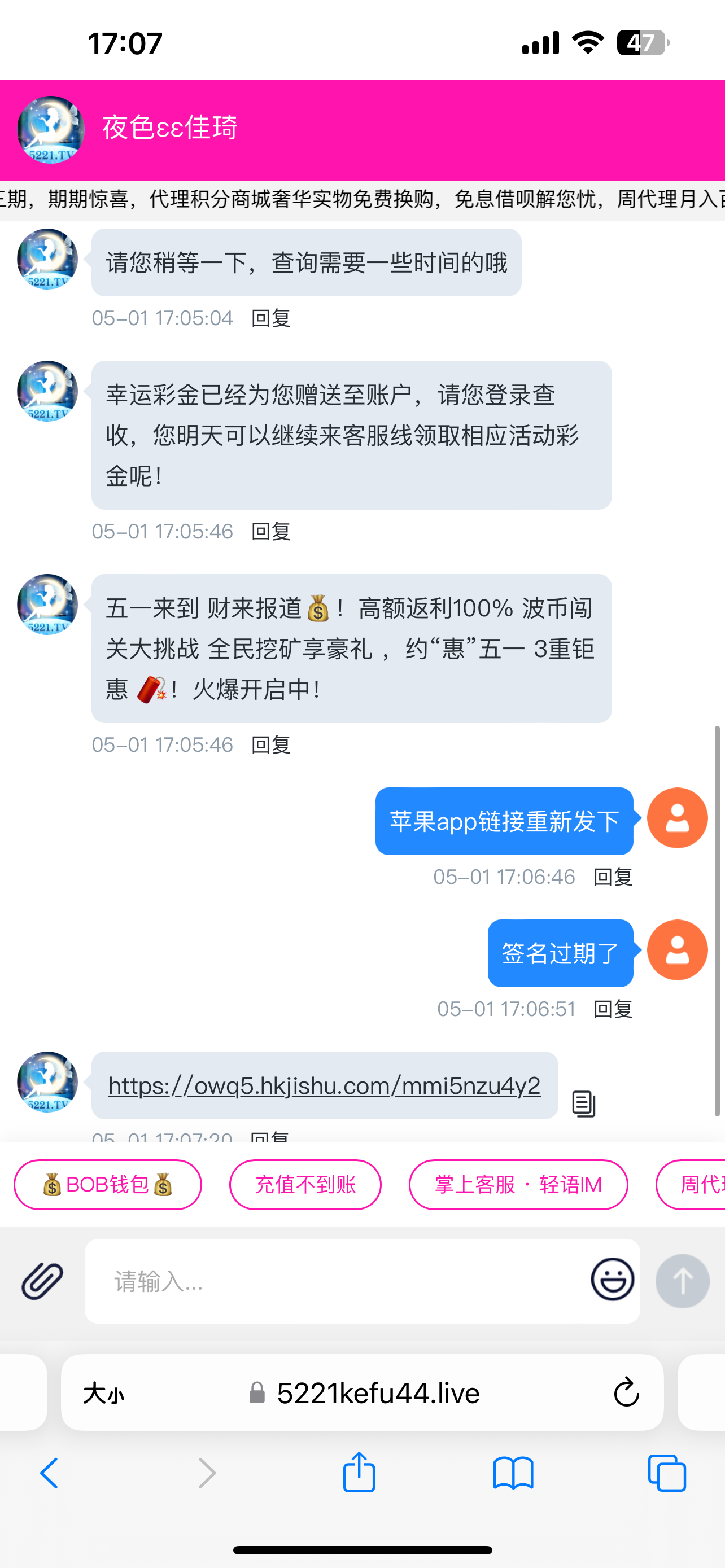Go back in Safari
This screenshot has width=725, height=1568.
(x=49, y=1474)
